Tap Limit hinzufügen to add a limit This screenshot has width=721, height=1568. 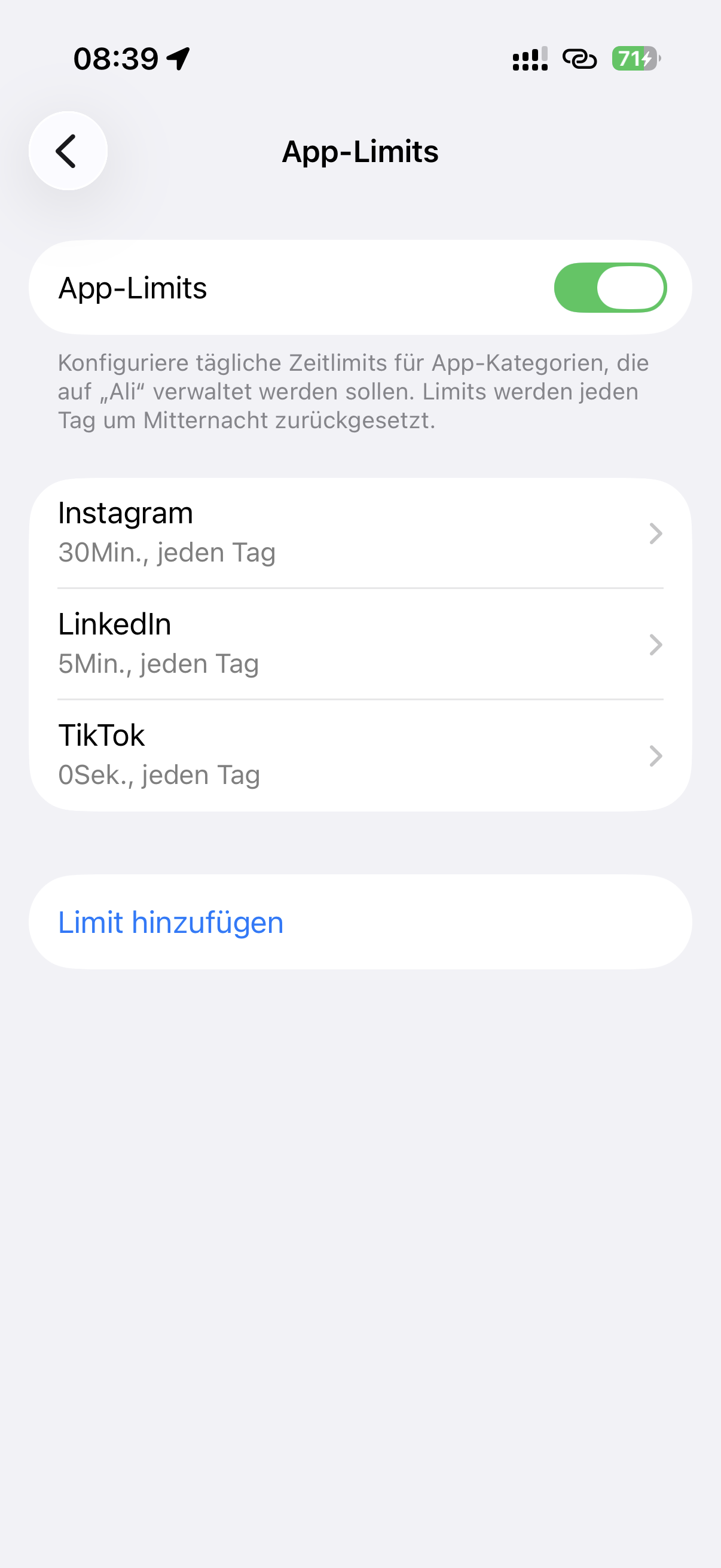click(x=171, y=922)
